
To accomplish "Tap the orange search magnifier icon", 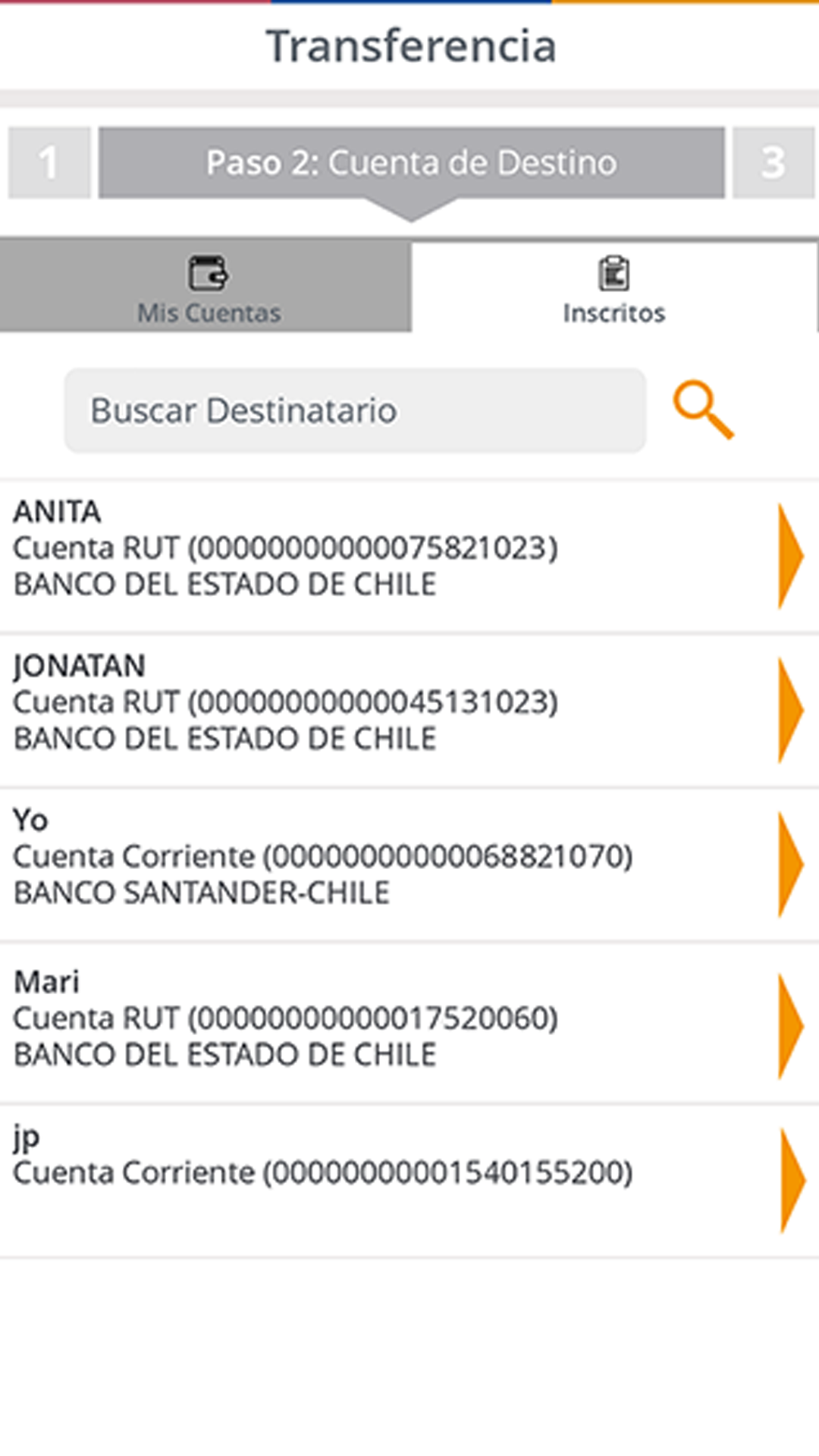I will 703,410.
